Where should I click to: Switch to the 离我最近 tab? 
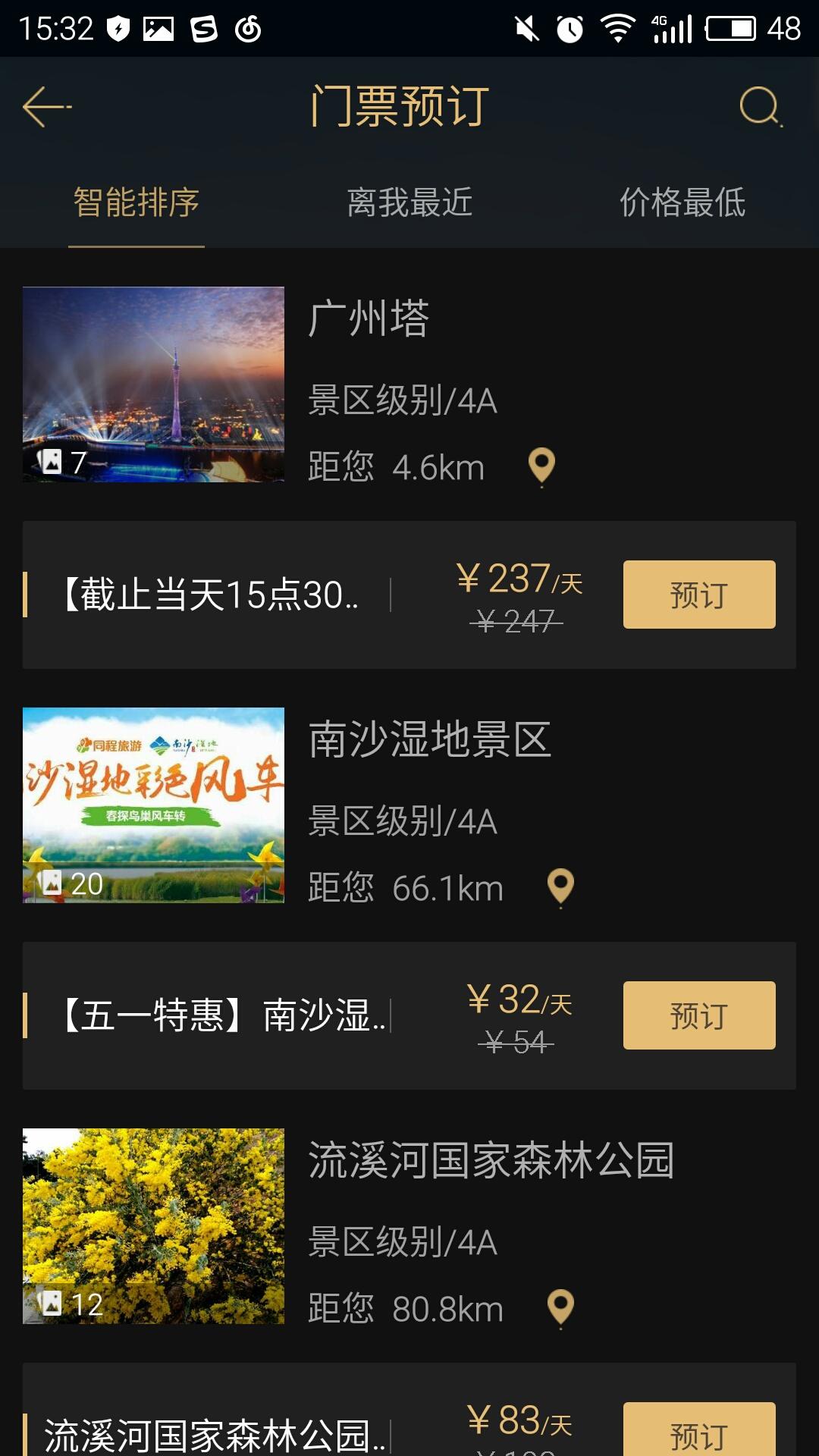(409, 203)
